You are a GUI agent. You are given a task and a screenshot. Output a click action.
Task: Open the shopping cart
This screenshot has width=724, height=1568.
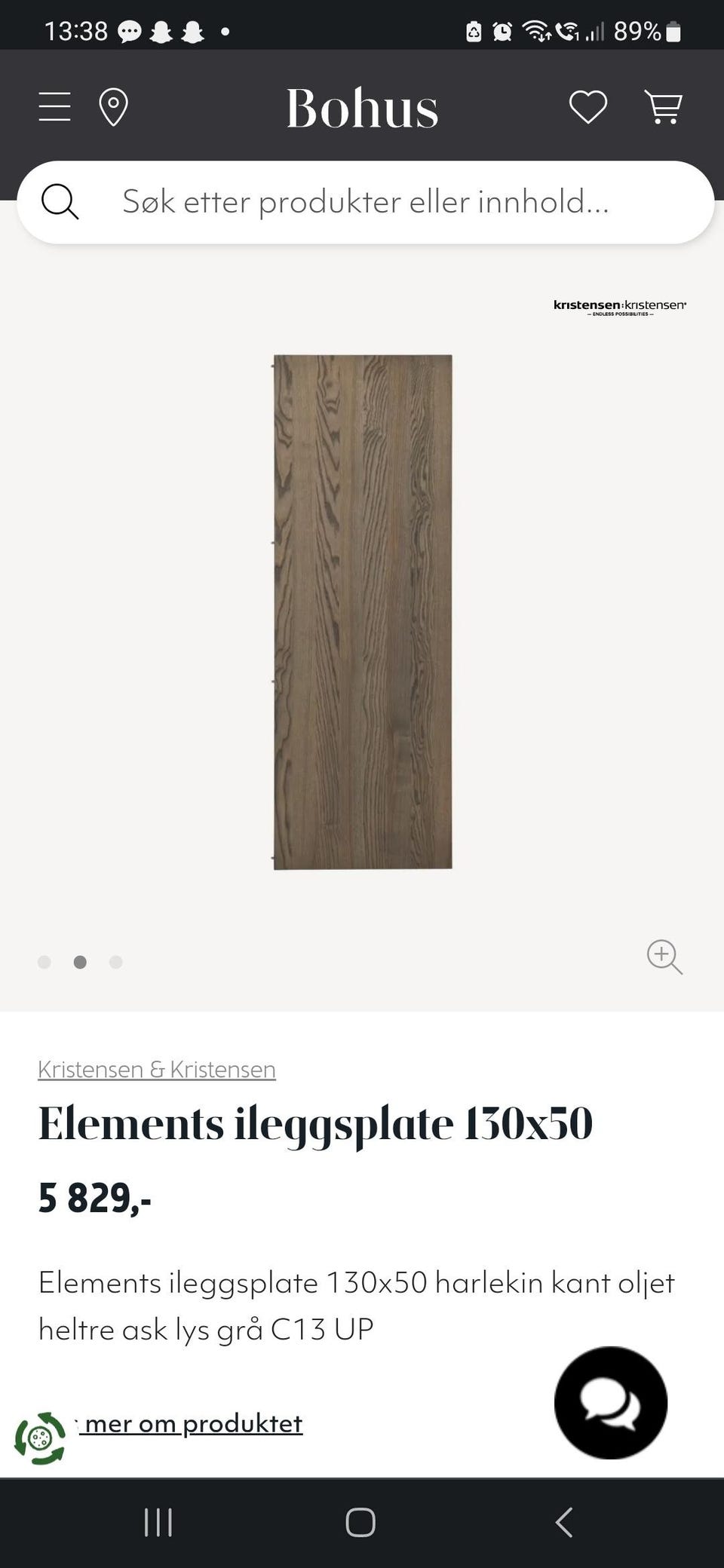click(x=664, y=106)
